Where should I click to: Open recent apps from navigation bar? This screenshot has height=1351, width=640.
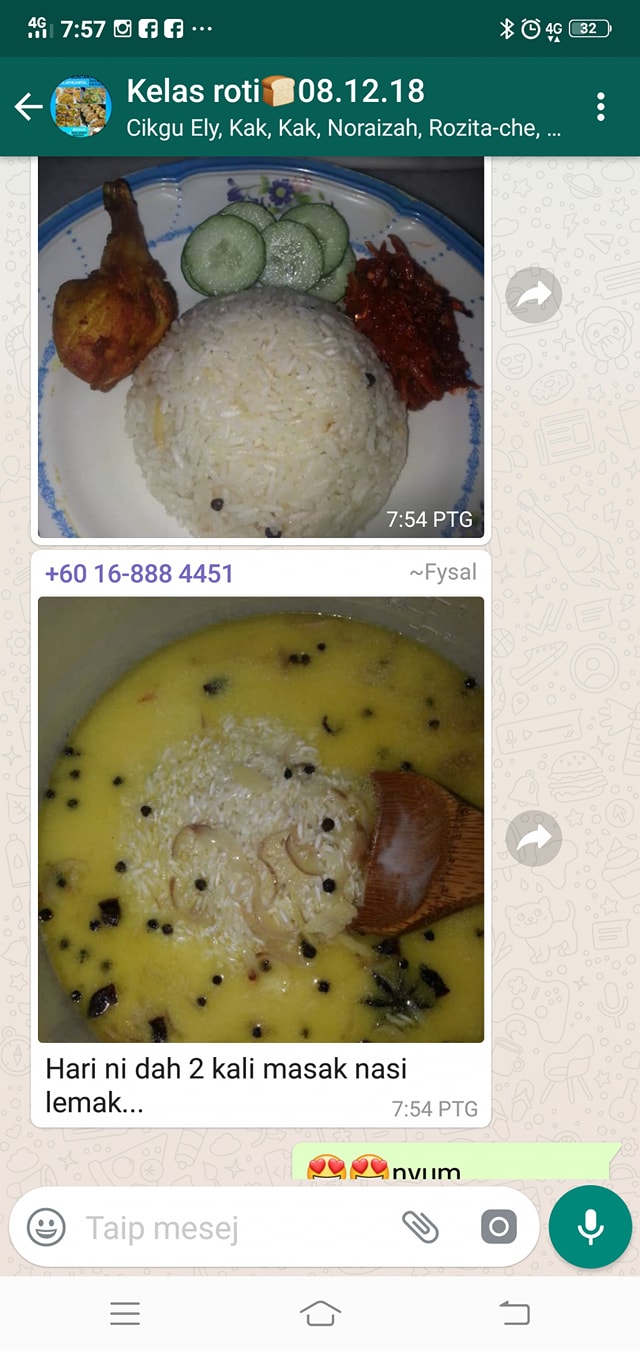(x=125, y=1314)
